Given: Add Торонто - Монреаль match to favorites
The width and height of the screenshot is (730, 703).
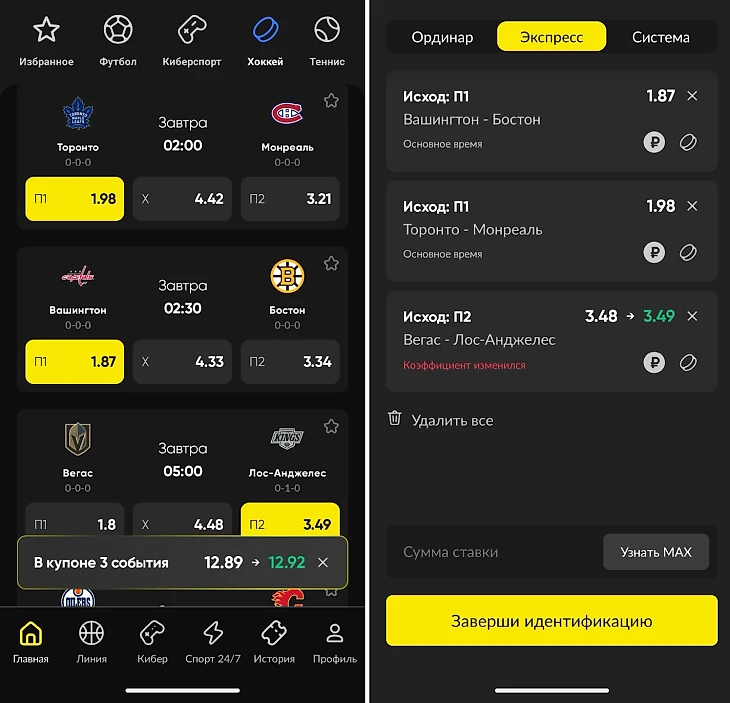Looking at the screenshot, I should pyautogui.click(x=331, y=101).
